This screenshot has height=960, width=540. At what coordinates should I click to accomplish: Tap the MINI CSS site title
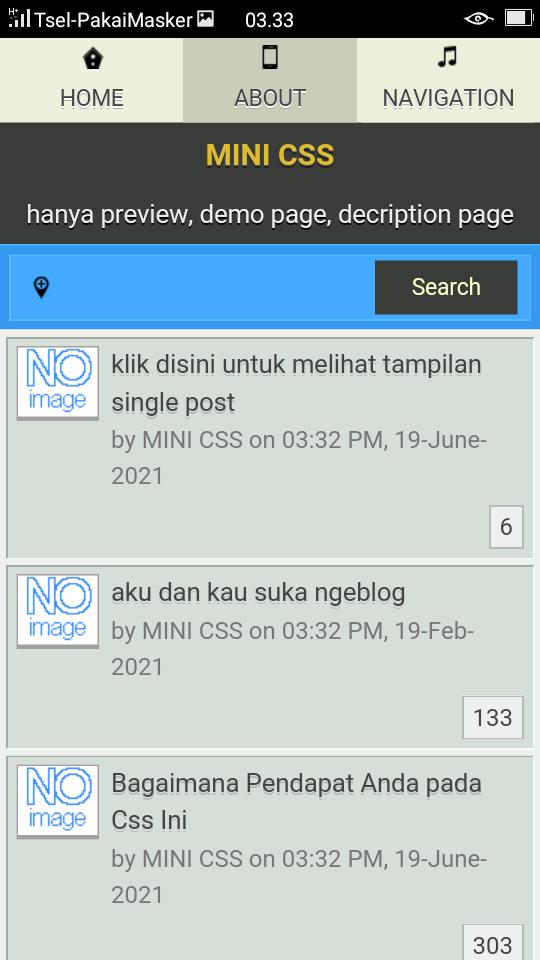pos(270,156)
